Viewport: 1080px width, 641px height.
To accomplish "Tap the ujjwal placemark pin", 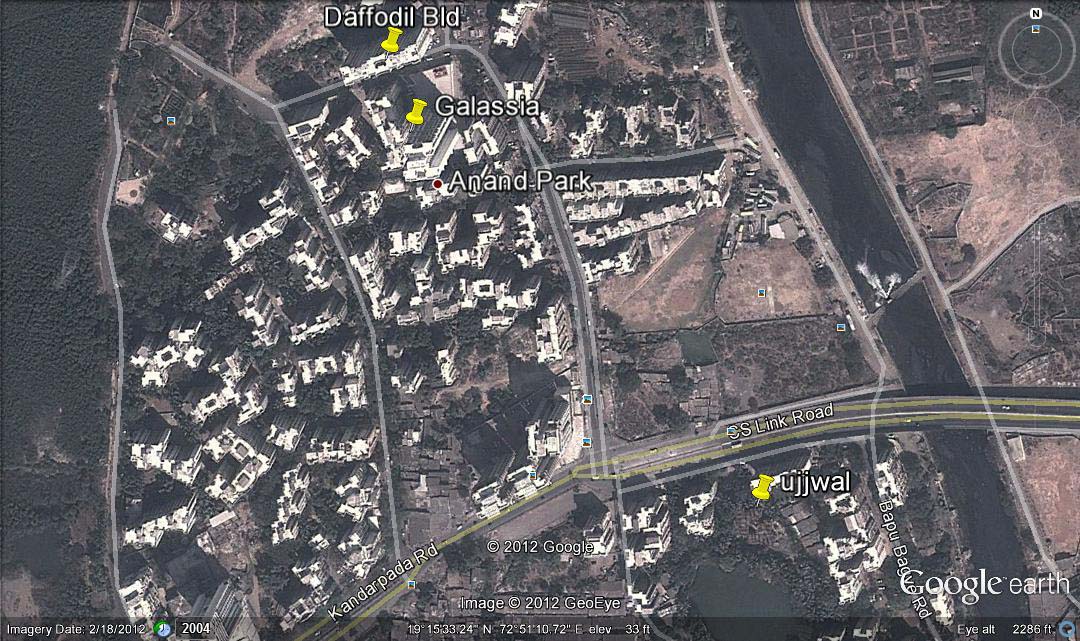I will point(763,488).
